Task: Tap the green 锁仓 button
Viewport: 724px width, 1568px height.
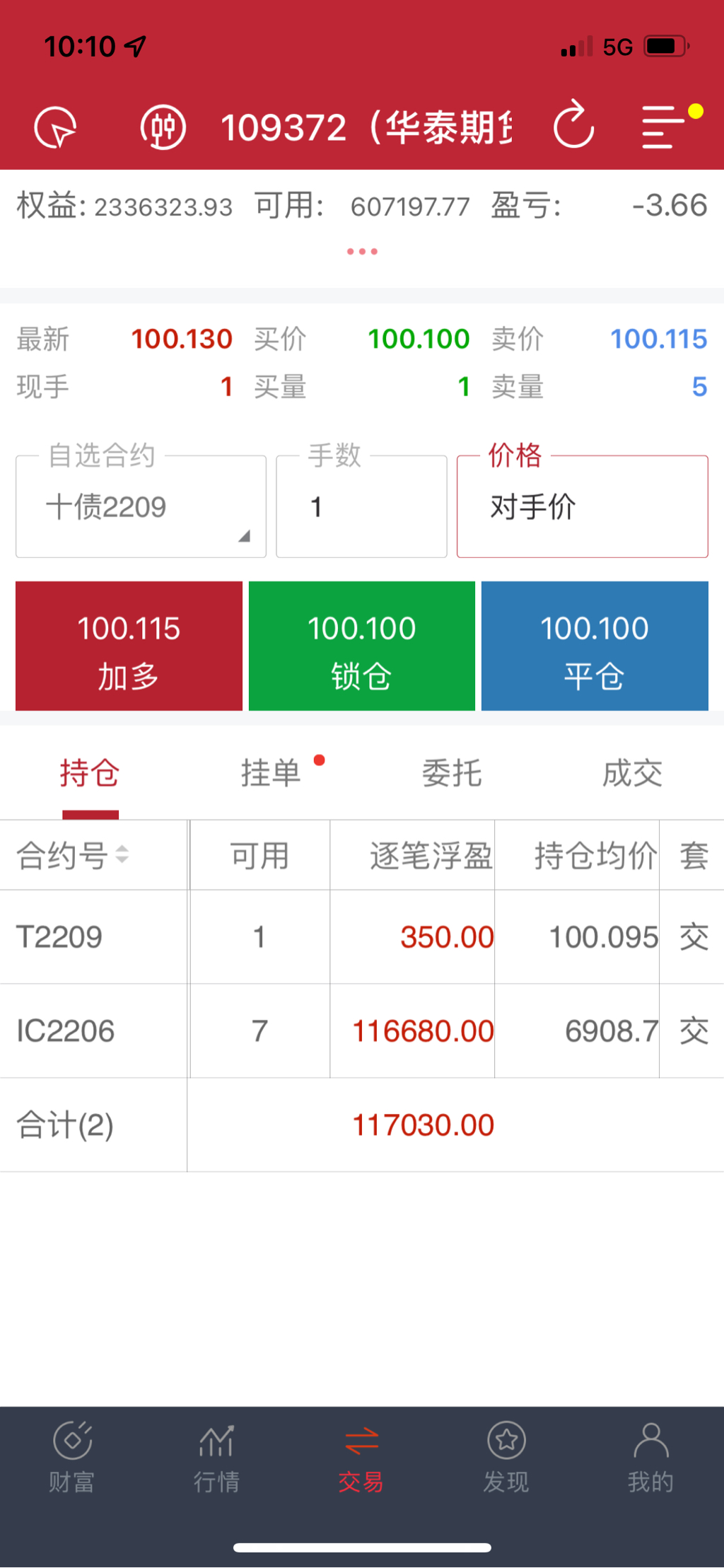Action: (361, 646)
